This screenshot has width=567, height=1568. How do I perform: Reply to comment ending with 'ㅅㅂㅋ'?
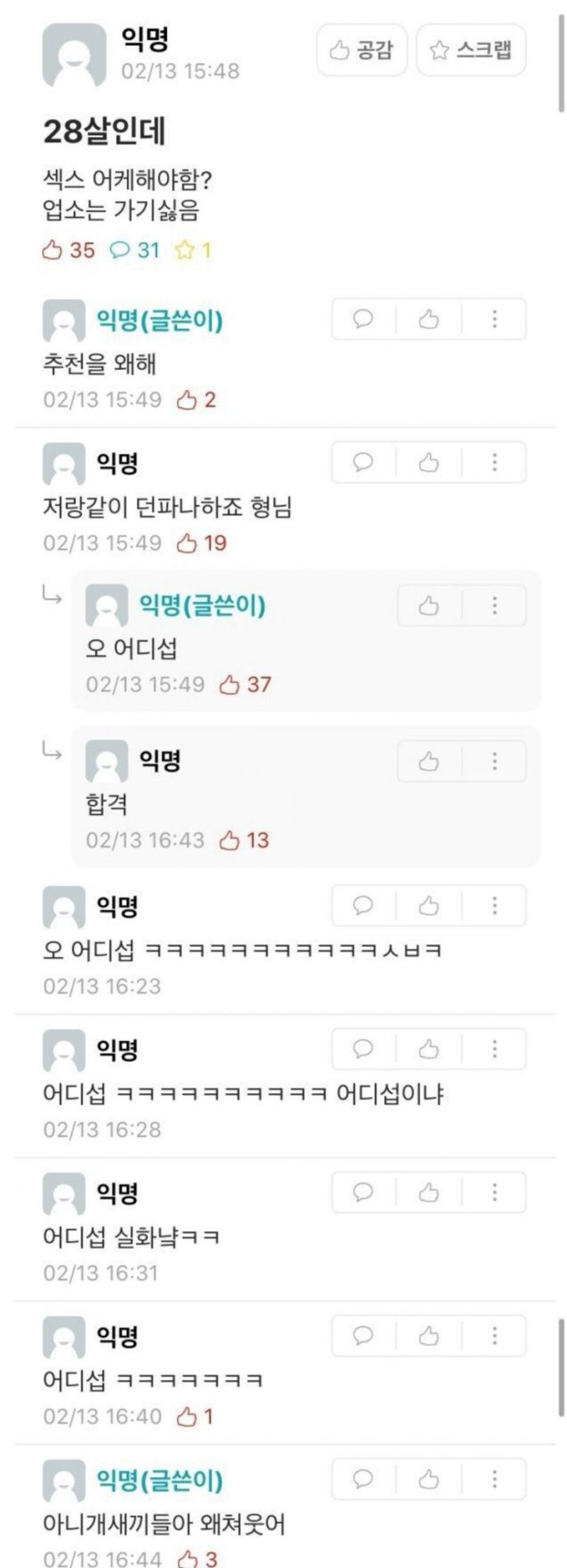point(363,905)
